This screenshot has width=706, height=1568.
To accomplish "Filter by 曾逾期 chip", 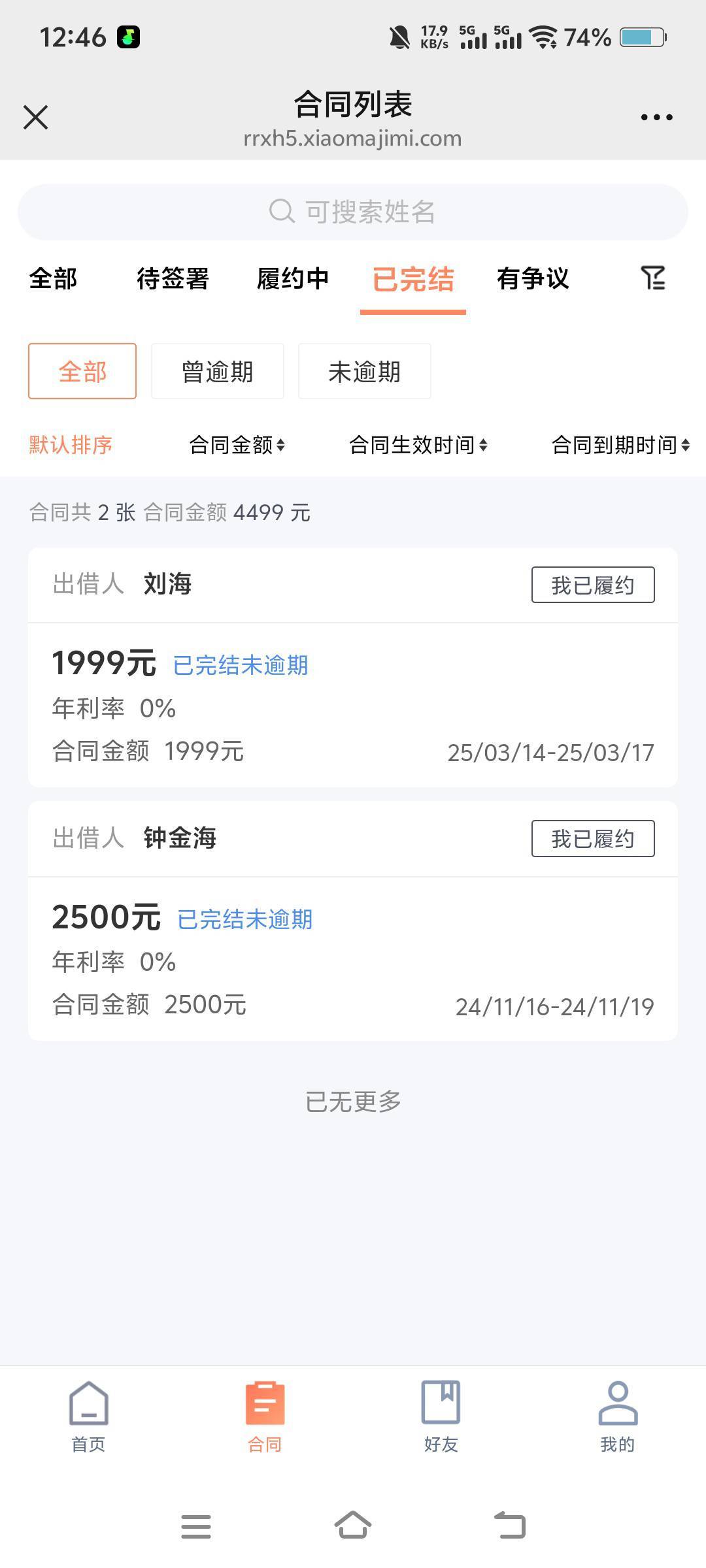I will (218, 371).
